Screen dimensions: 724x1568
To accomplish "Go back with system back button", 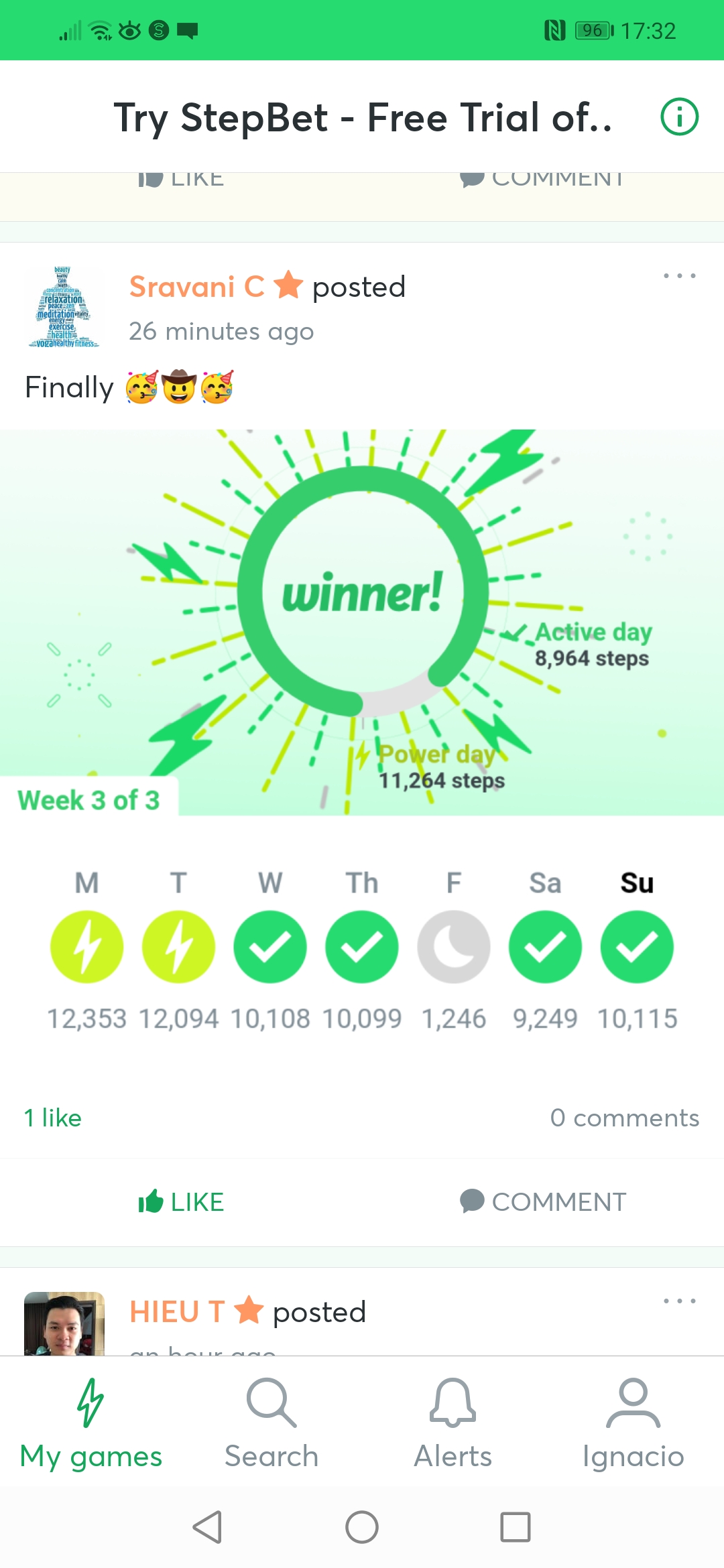I will pyautogui.click(x=208, y=1528).
